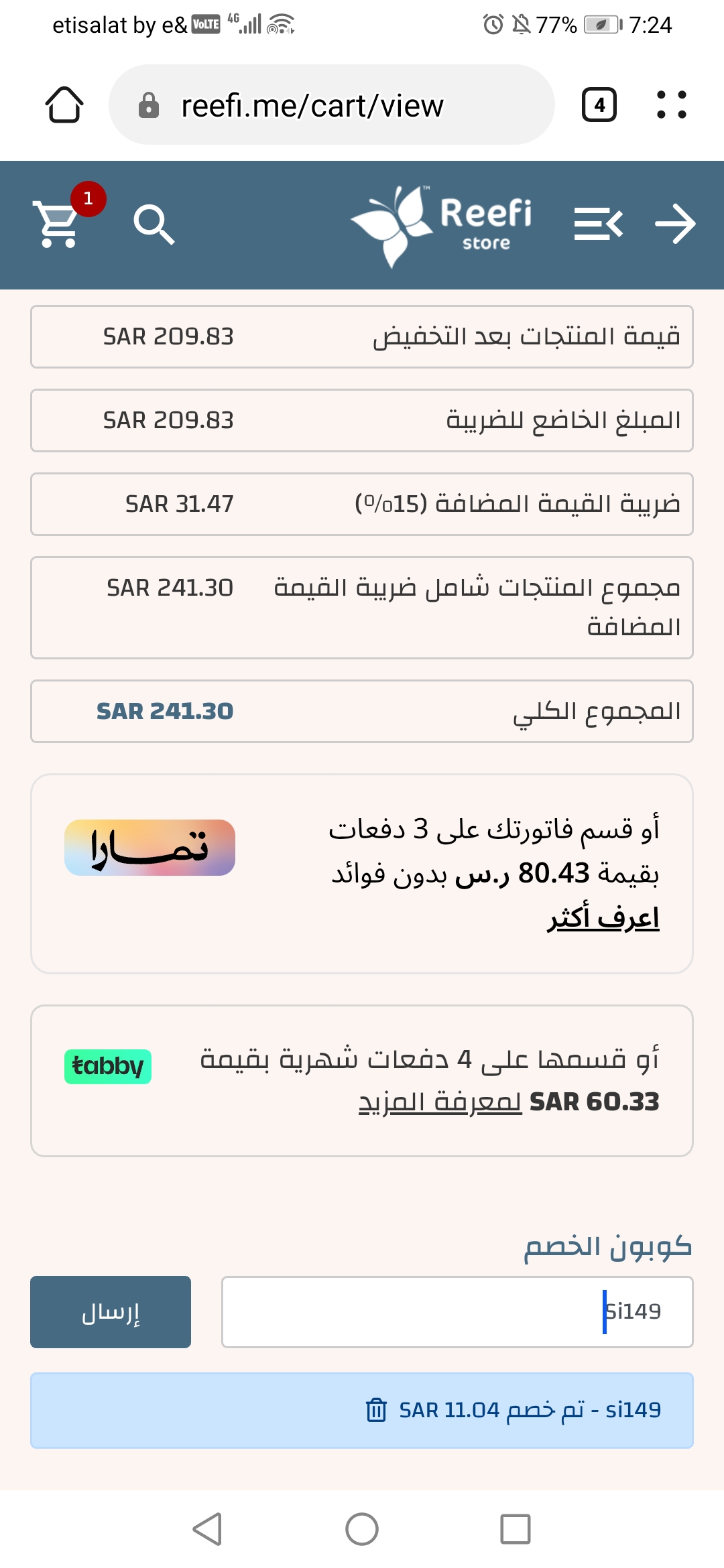Go back using system navigation button

[207, 1529]
